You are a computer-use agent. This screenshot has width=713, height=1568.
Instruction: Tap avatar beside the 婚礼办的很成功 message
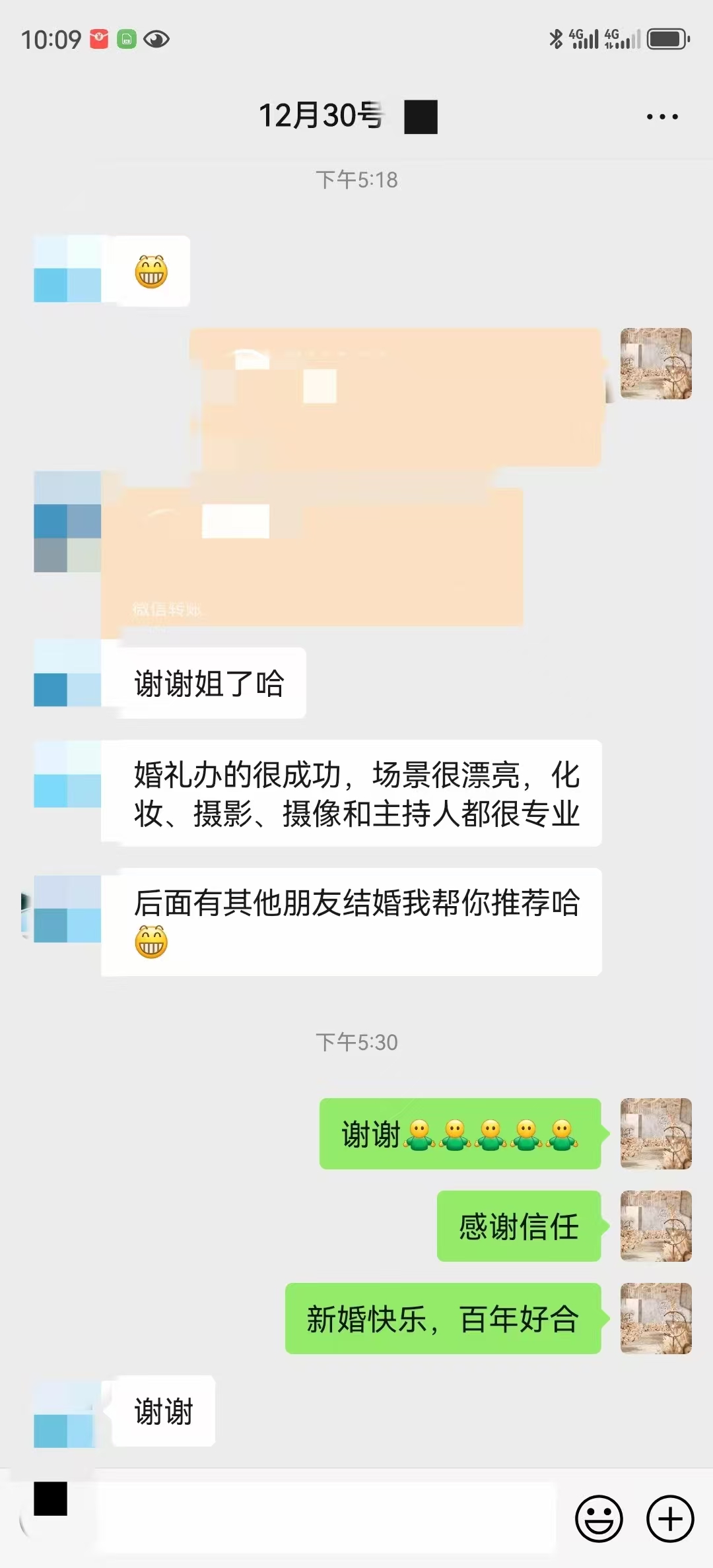67,774
